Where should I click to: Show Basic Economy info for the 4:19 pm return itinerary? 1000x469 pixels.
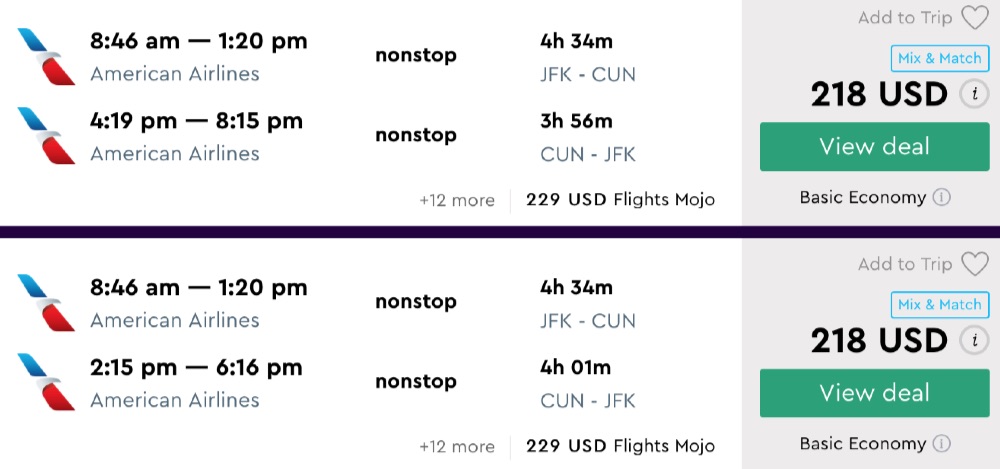941,198
